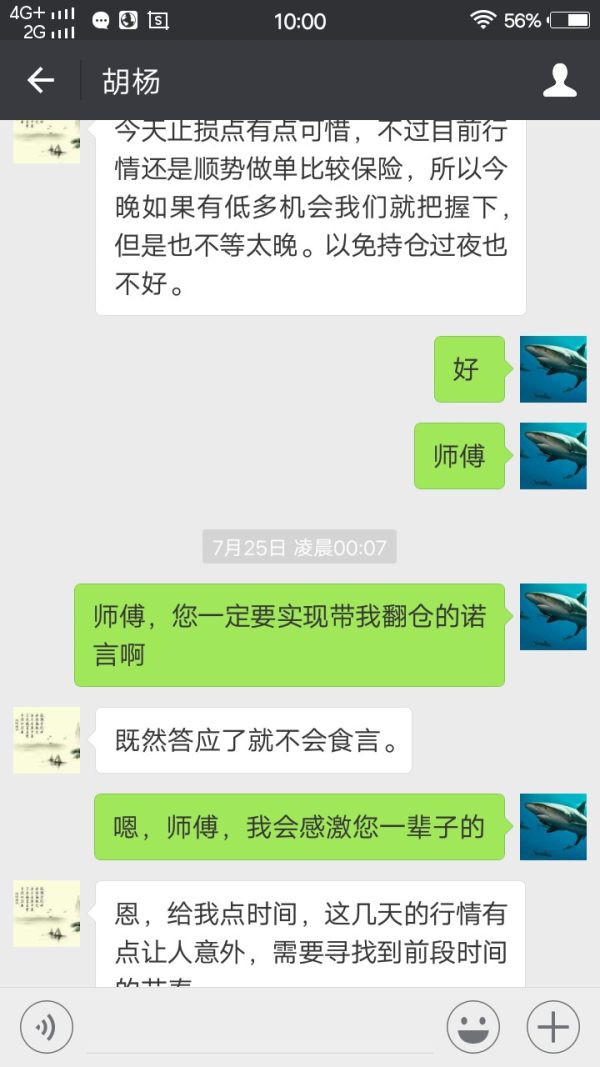Tap the message text input field

tap(260, 1030)
